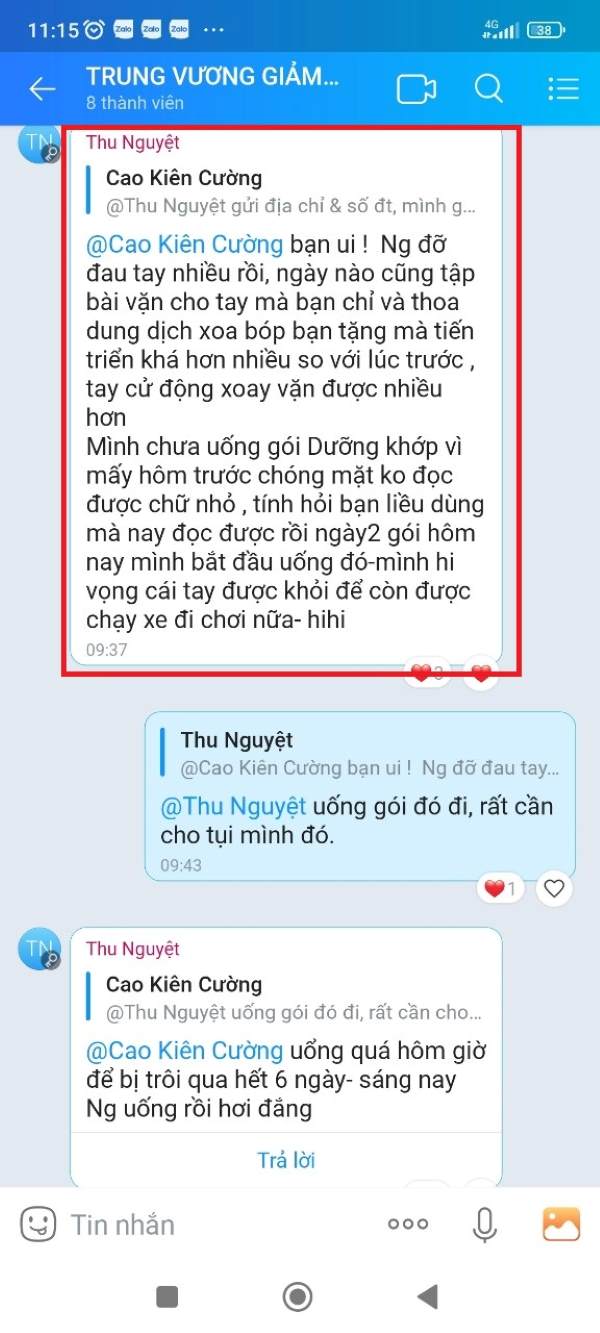Jump to the quoted Cao Kiên Cường message at the top

tap(289, 192)
